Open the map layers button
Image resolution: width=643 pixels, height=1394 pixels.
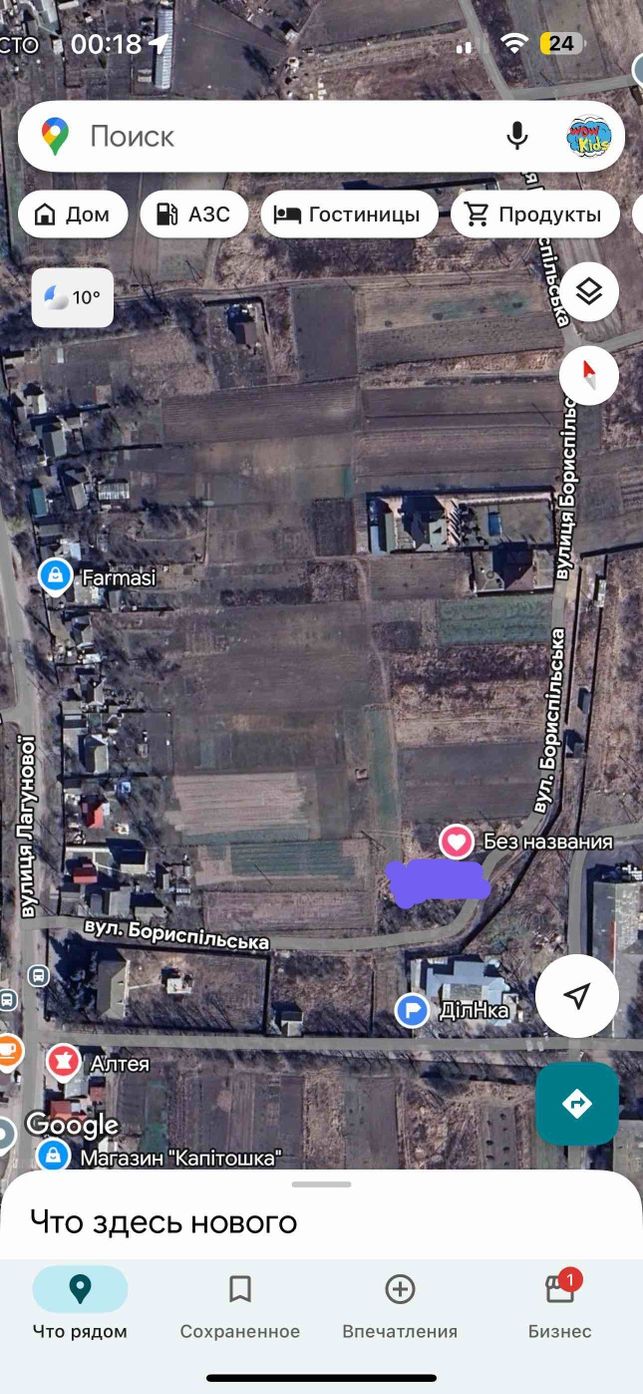(x=589, y=292)
